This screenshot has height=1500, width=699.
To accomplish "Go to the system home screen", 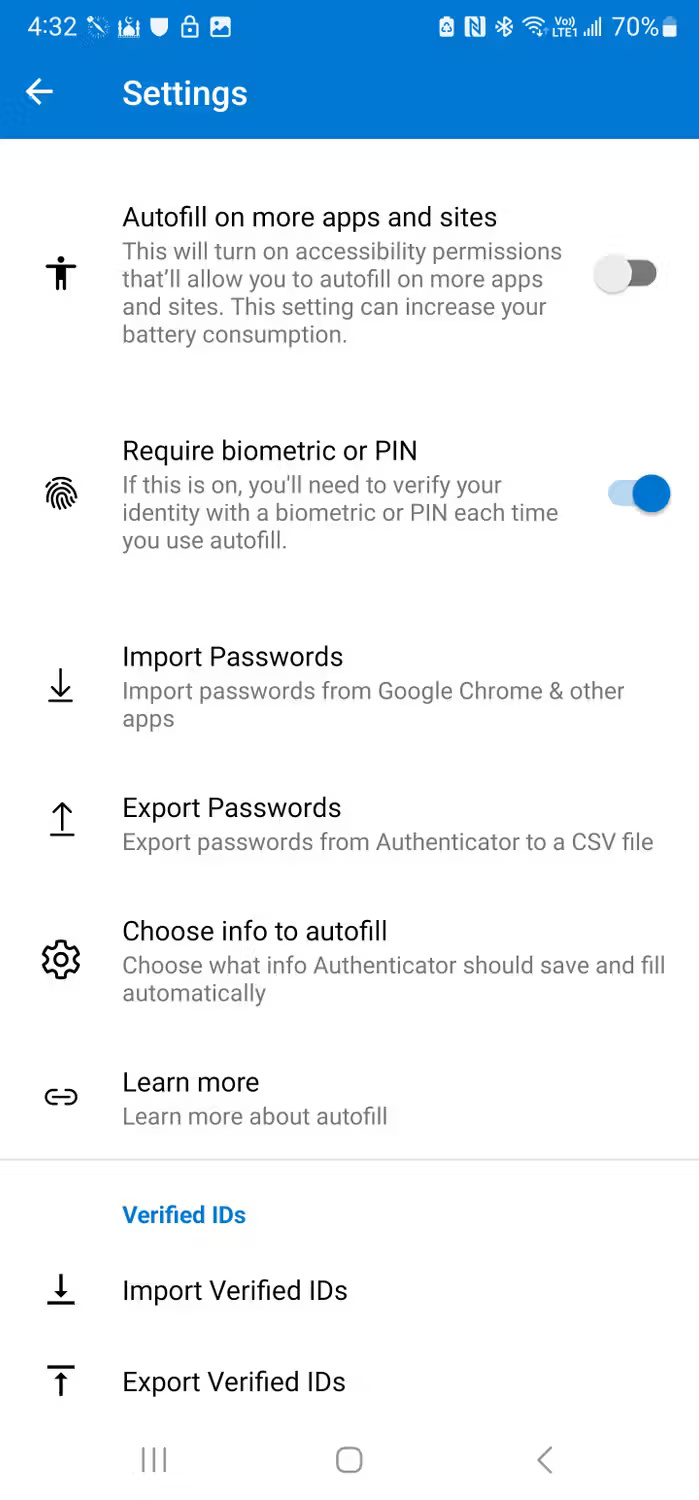I will pos(349,1460).
